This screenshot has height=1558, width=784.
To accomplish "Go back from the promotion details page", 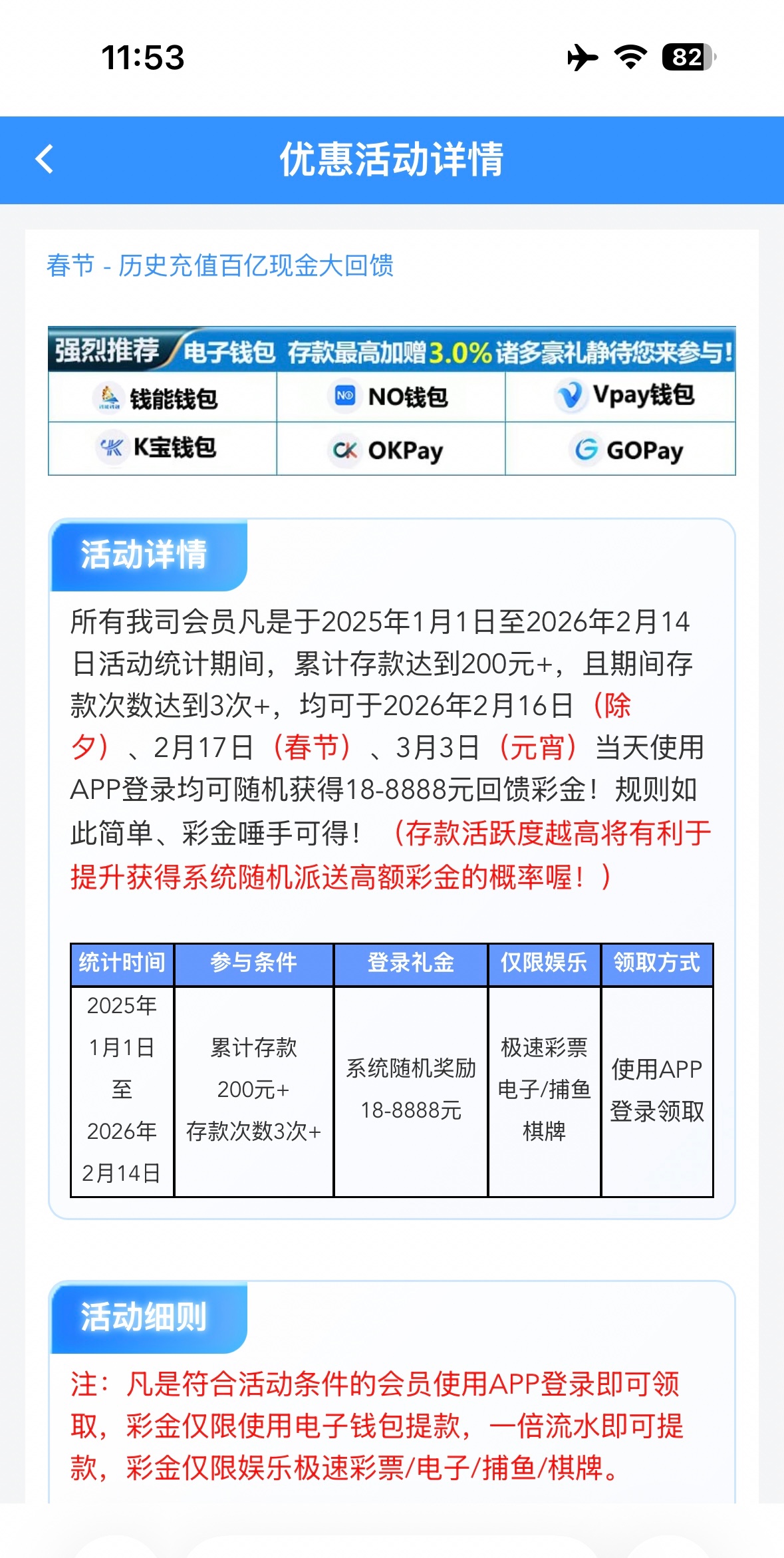I will tap(45, 160).
